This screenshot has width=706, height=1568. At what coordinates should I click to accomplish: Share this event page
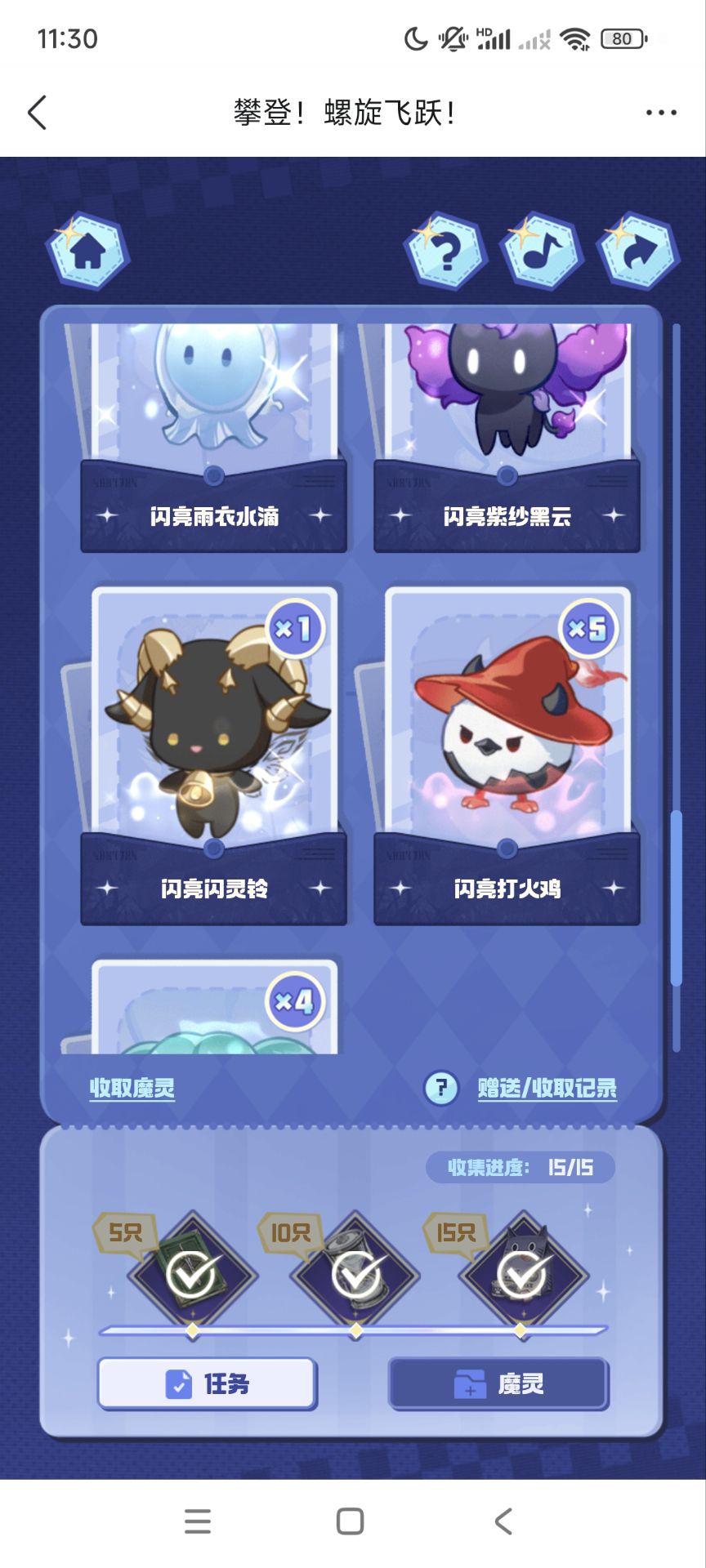[x=637, y=252]
